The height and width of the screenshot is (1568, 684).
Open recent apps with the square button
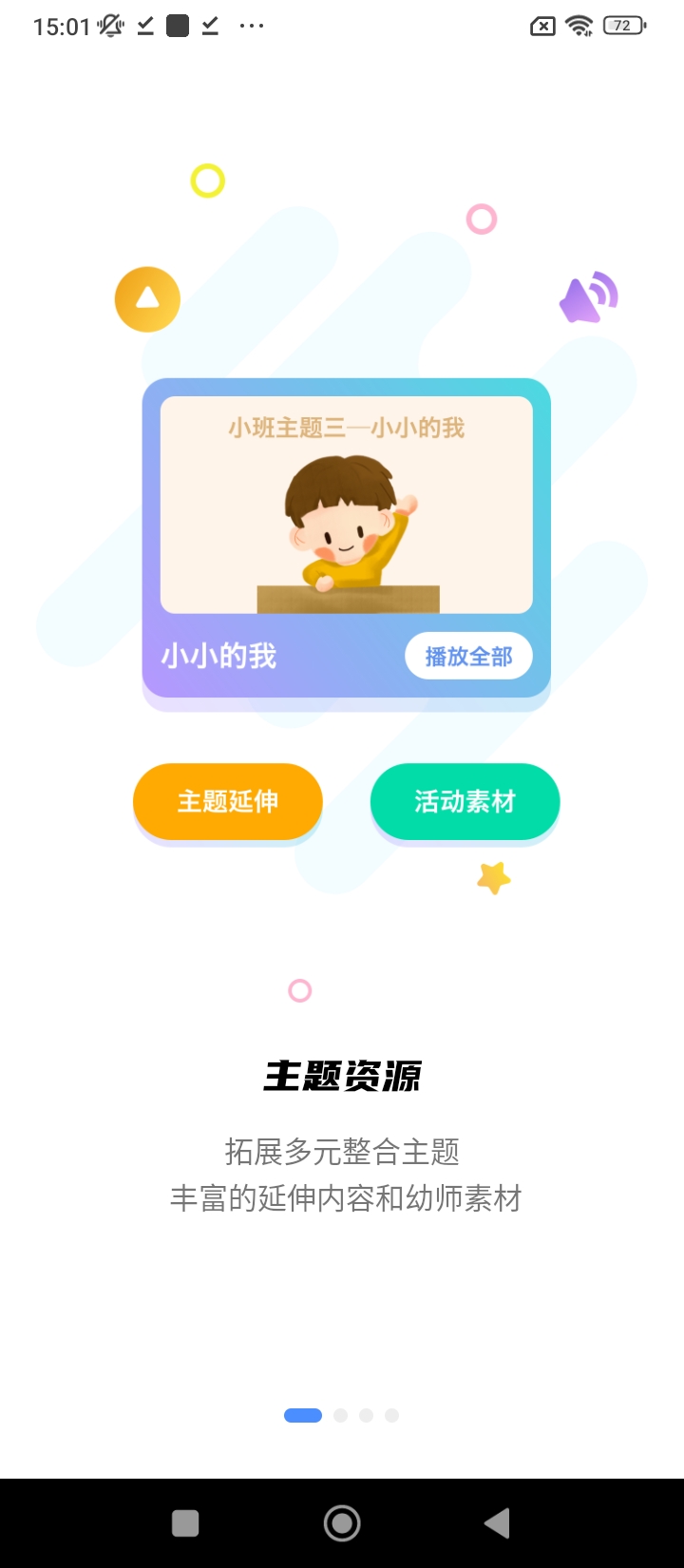(185, 1523)
